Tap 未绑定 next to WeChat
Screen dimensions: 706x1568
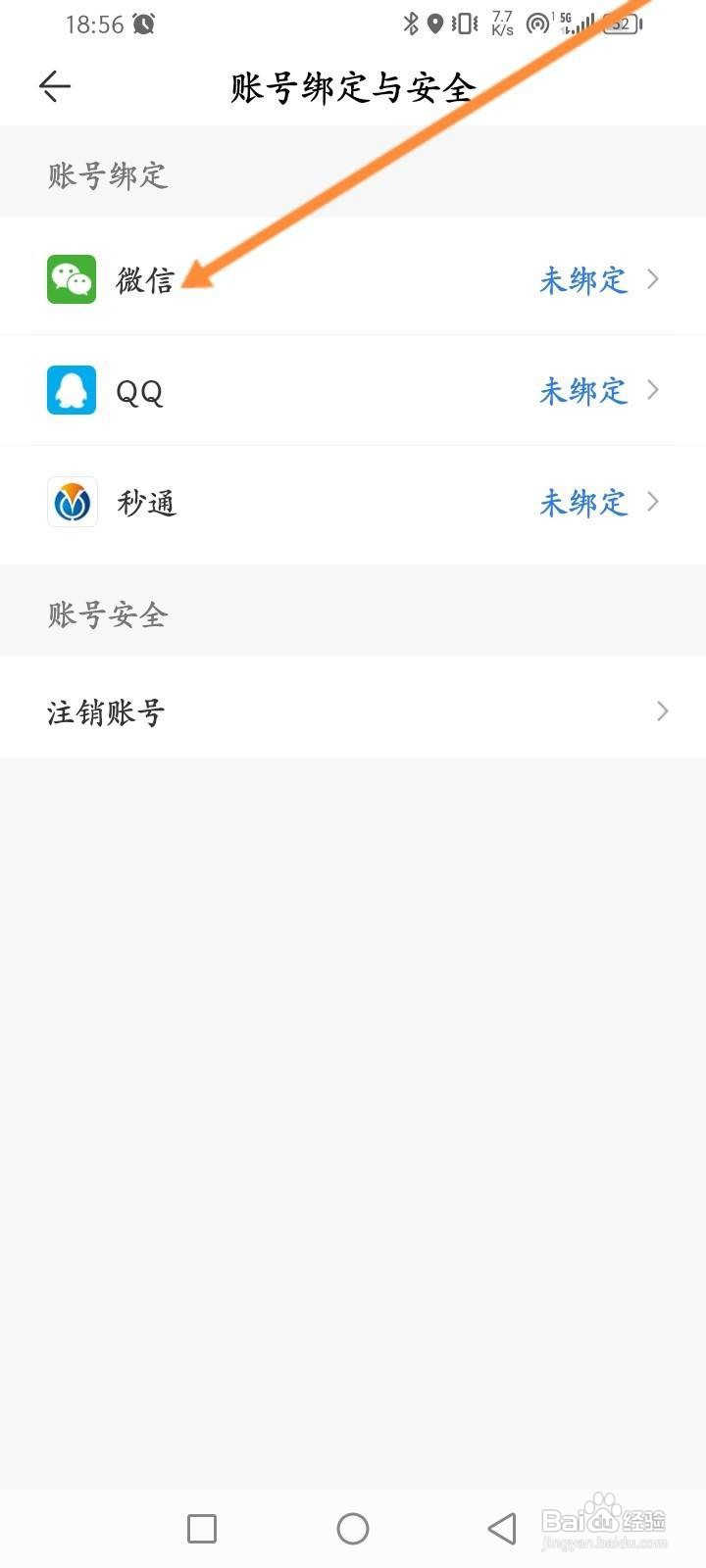[x=583, y=279]
